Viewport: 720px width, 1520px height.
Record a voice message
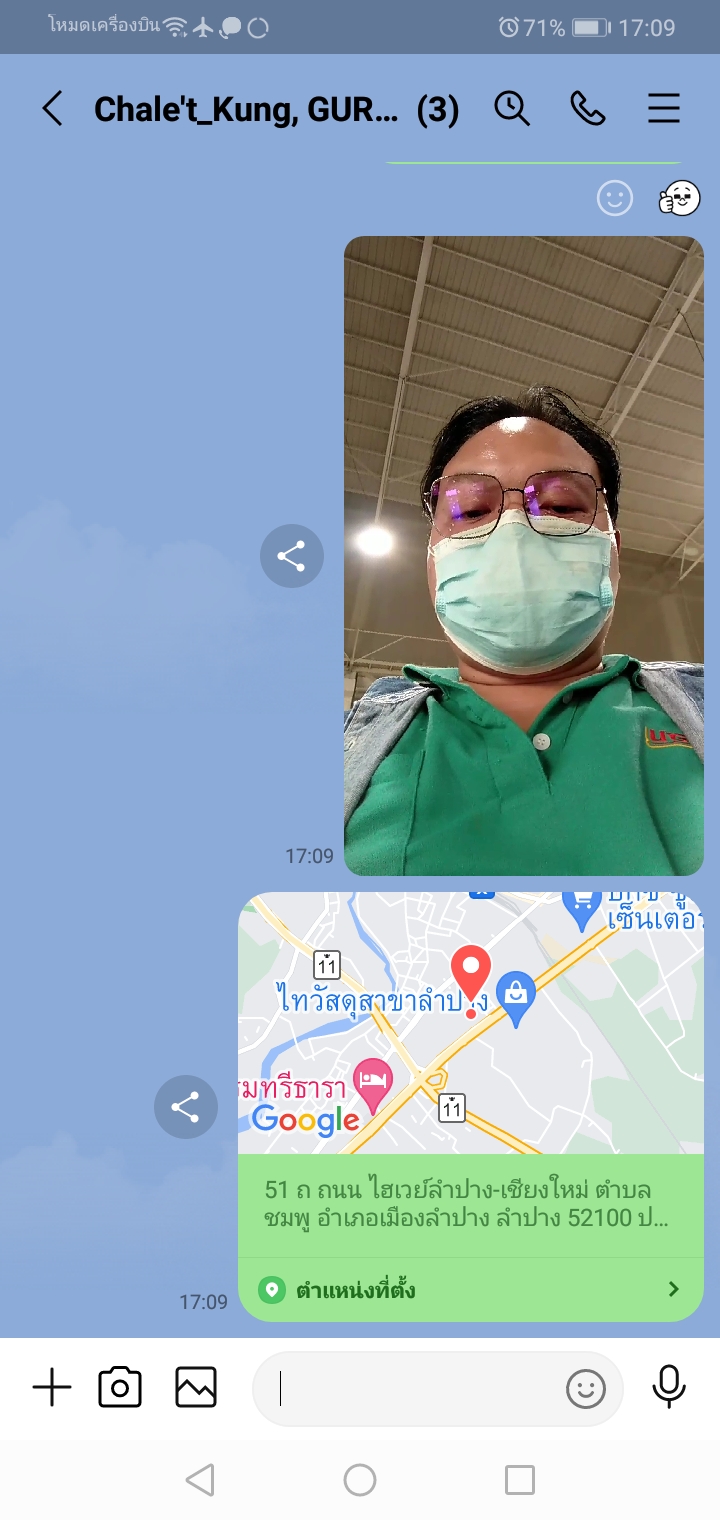click(x=668, y=1388)
